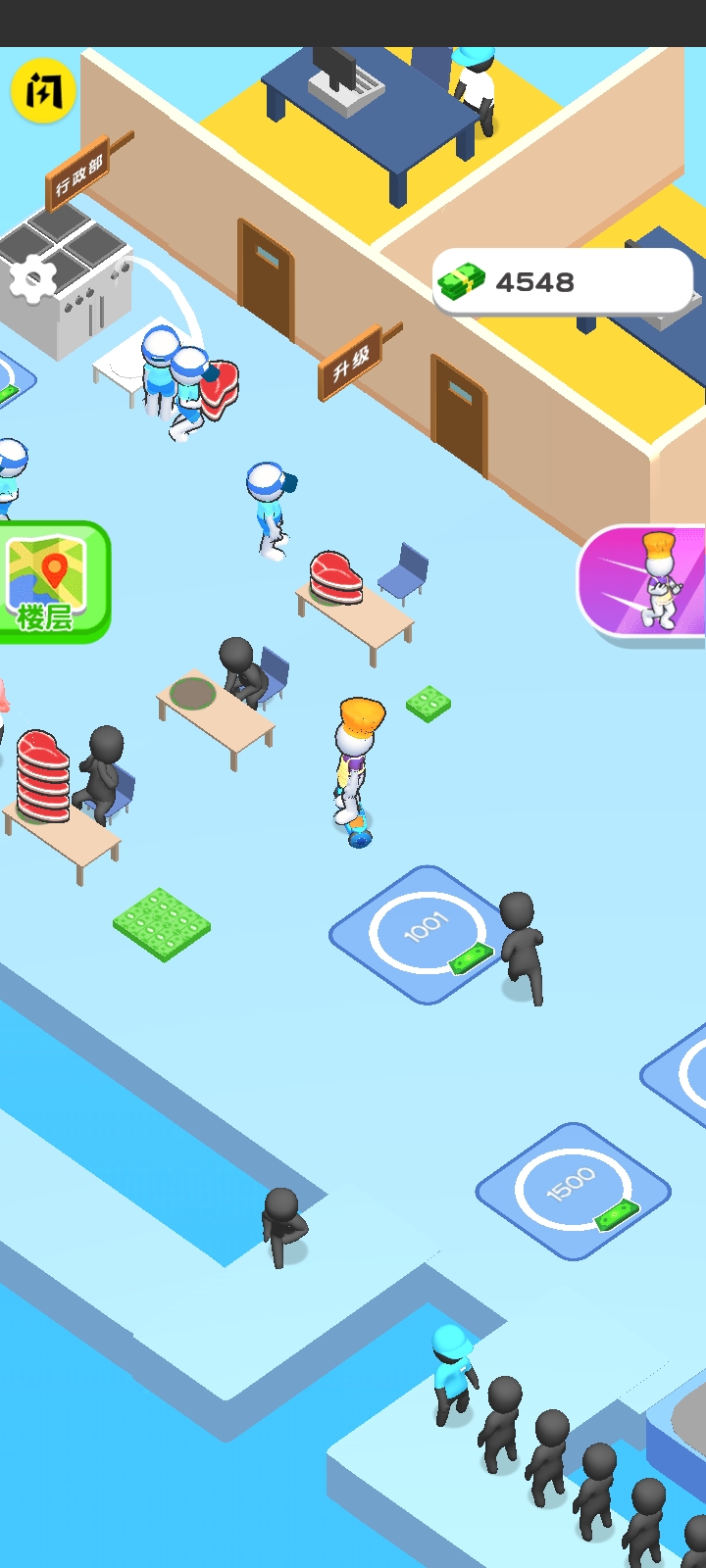This screenshot has width=706, height=1568.
Task: Open the settings gear
Action: (x=33, y=280)
